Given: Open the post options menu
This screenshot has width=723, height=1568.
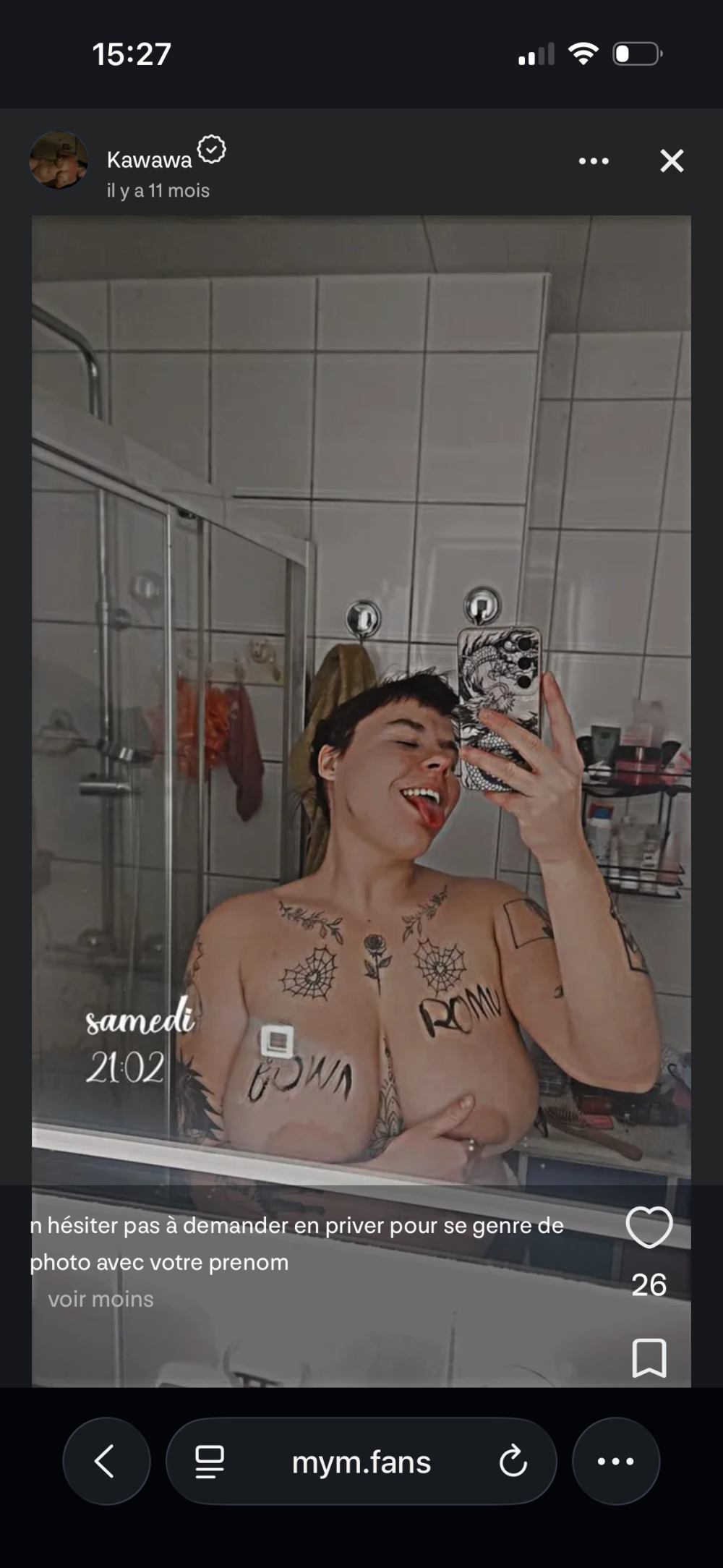Looking at the screenshot, I should 594,161.
